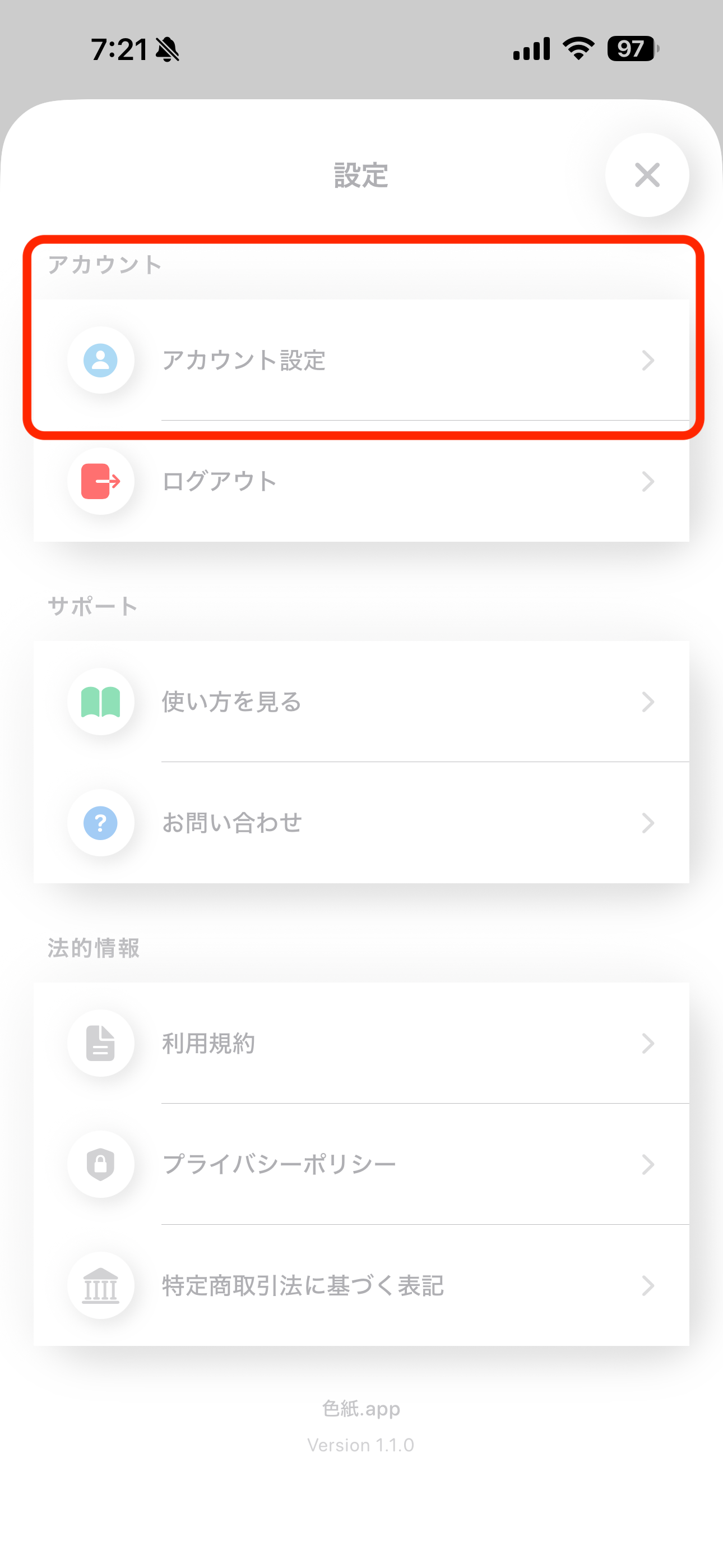Select the red logout door icon

pos(101,482)
